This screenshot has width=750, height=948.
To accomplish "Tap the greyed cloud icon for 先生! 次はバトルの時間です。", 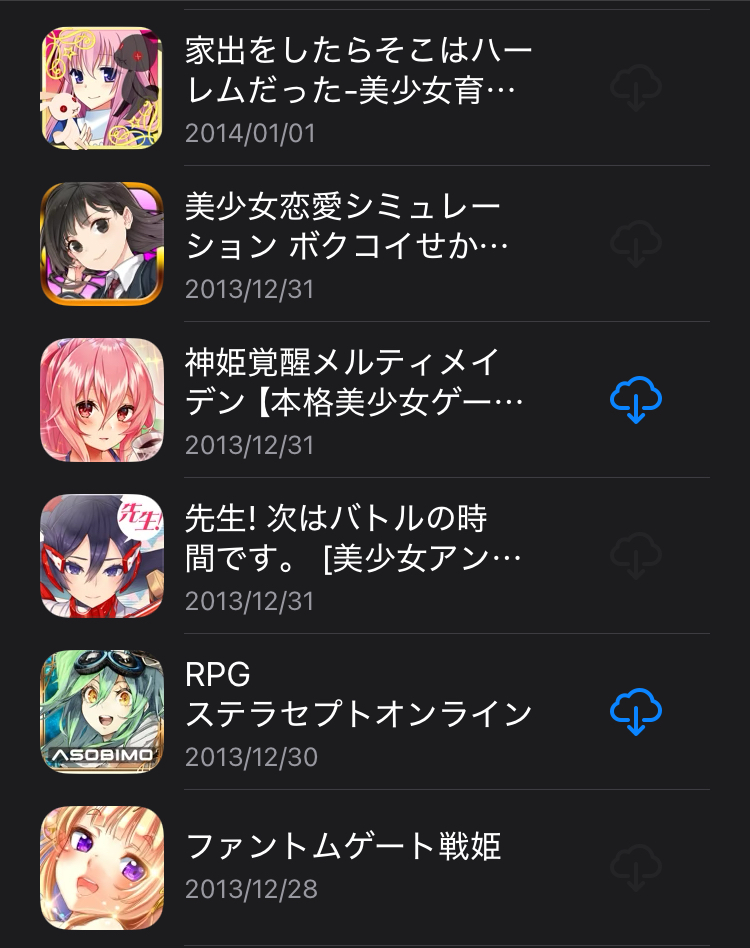I will (636, 556).
